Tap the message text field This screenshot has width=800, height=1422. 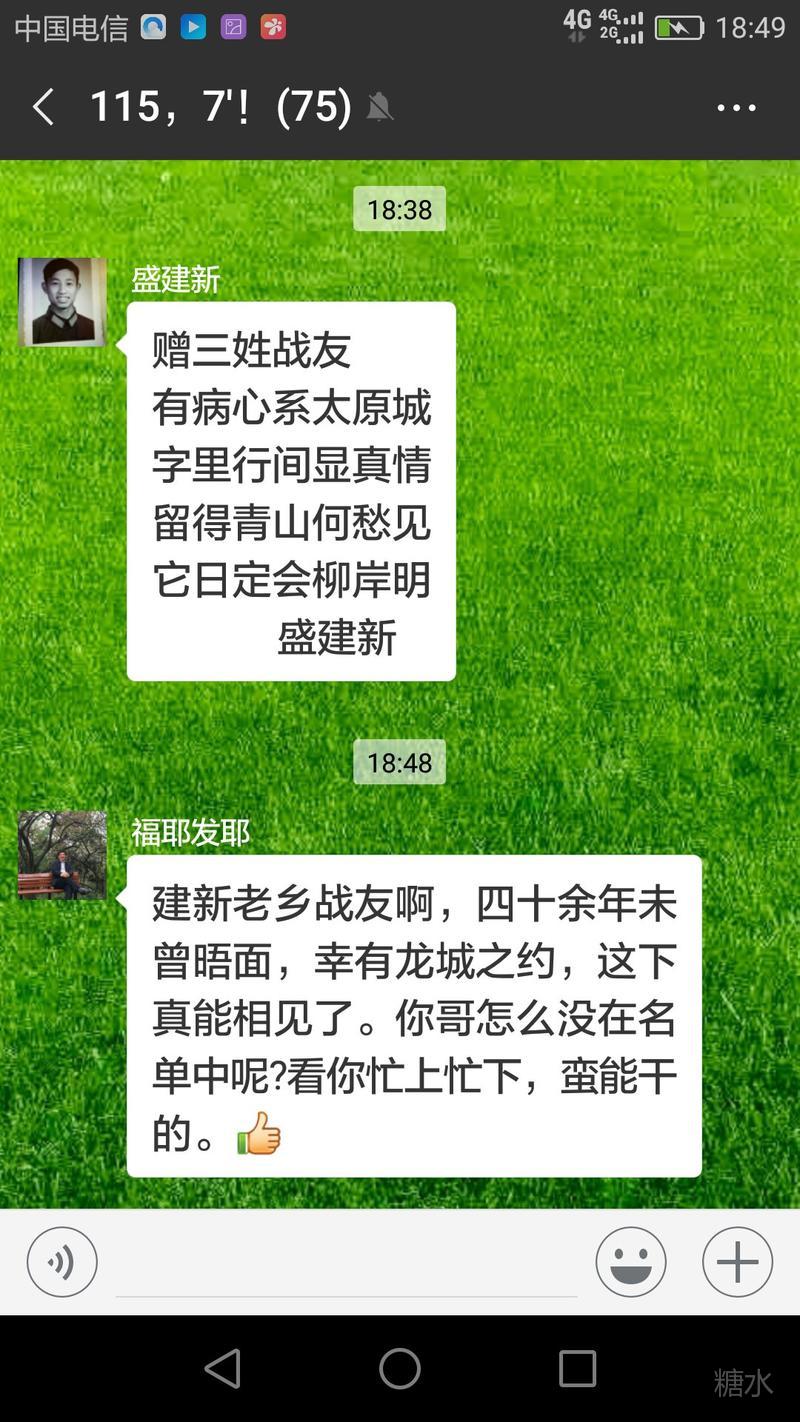[346, 1265]
